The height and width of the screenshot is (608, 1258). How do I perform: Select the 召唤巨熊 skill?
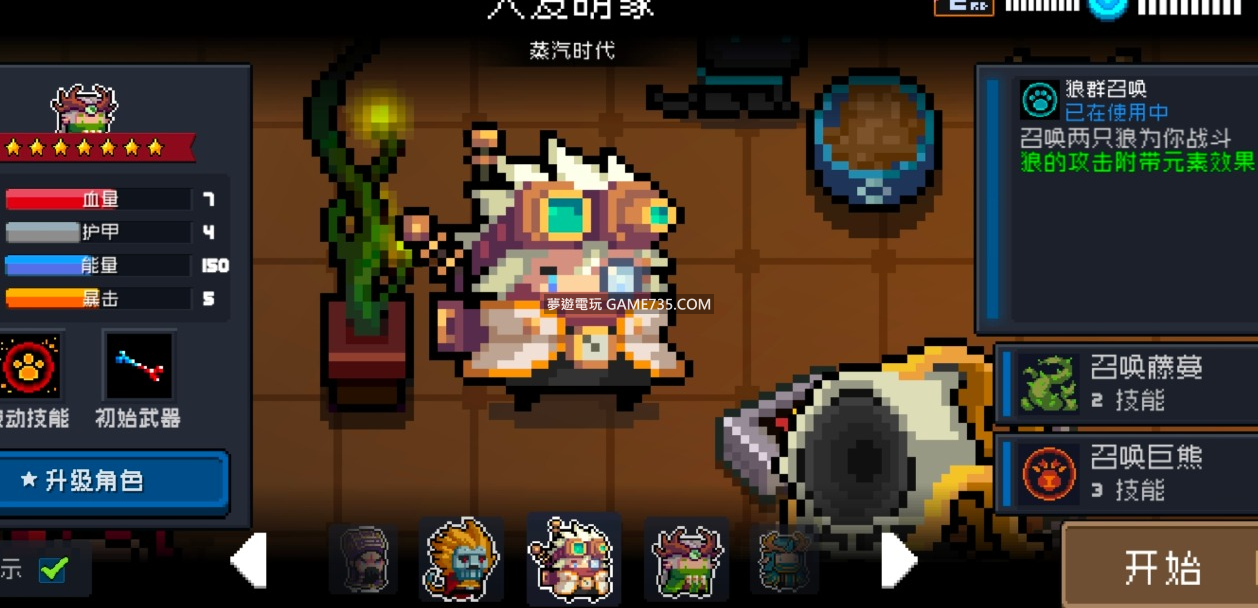(1126, 473)
